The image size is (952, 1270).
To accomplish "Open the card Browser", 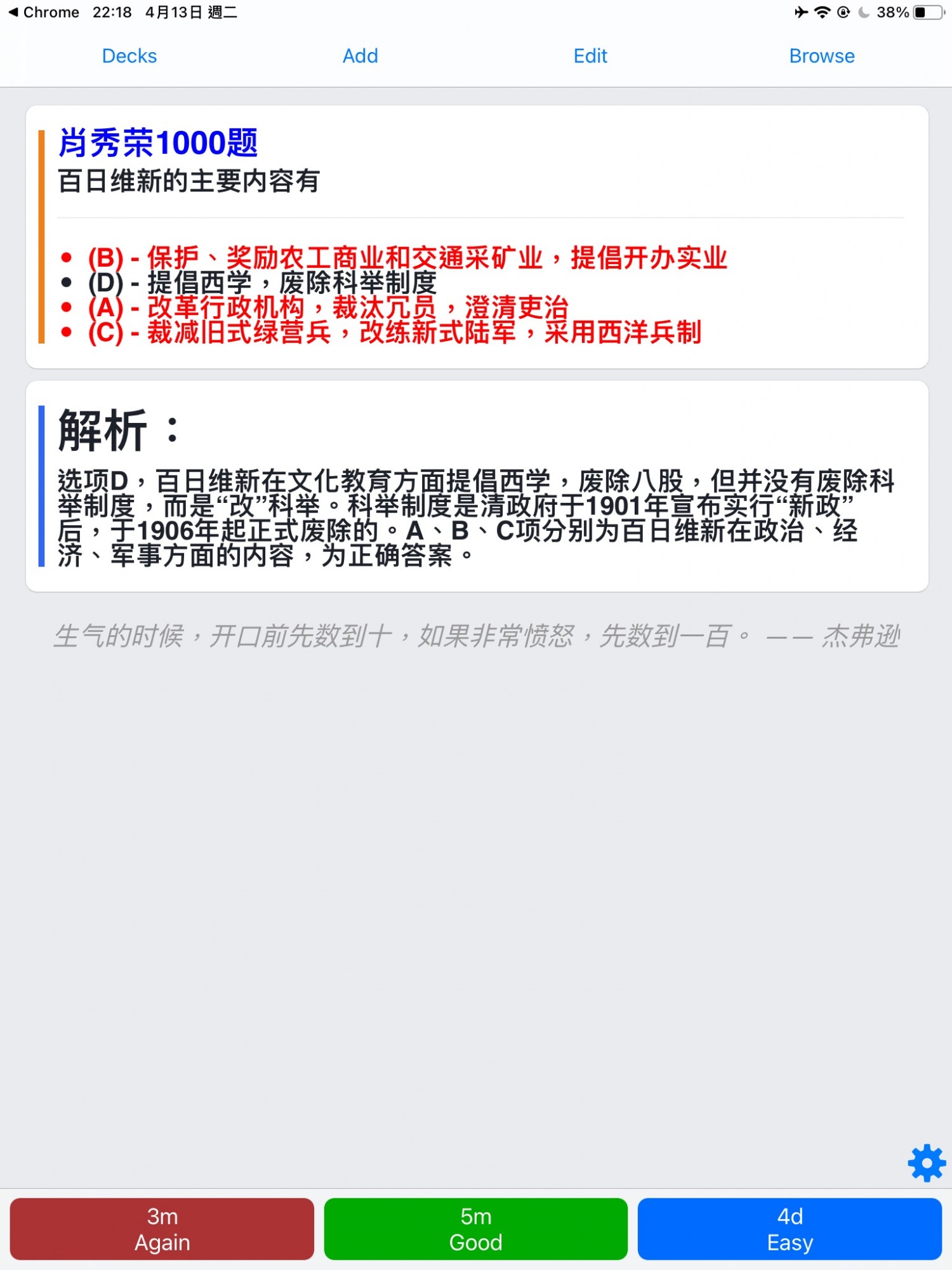I will [x=821, y=56].
